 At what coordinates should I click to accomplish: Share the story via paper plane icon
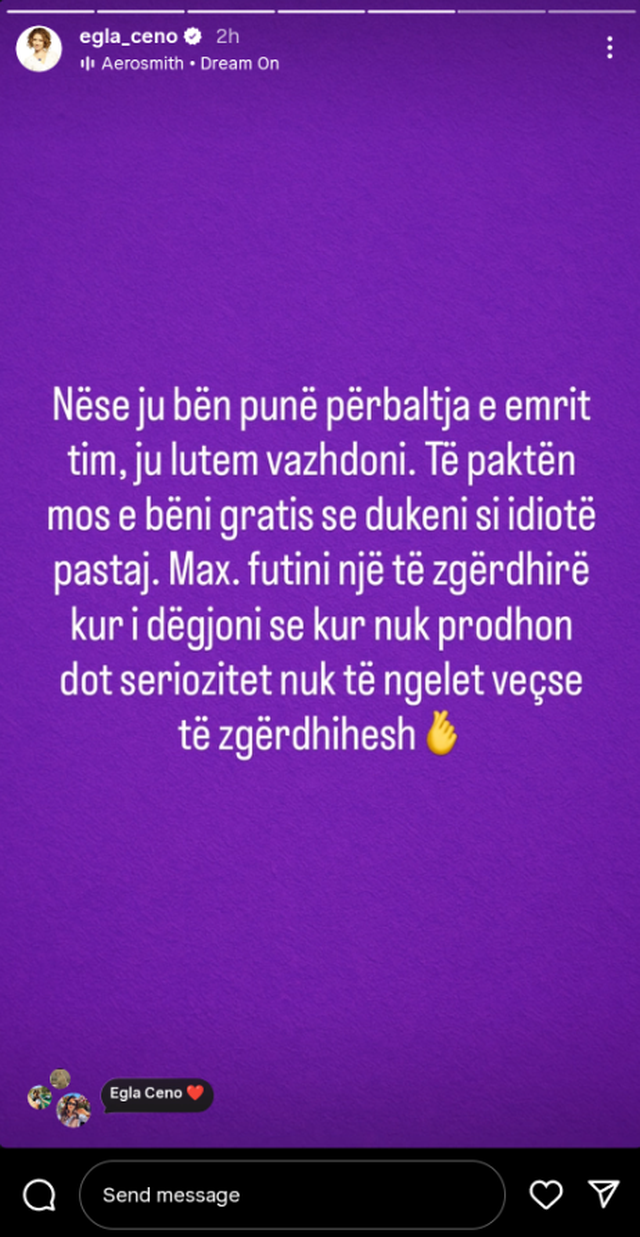603,1194
